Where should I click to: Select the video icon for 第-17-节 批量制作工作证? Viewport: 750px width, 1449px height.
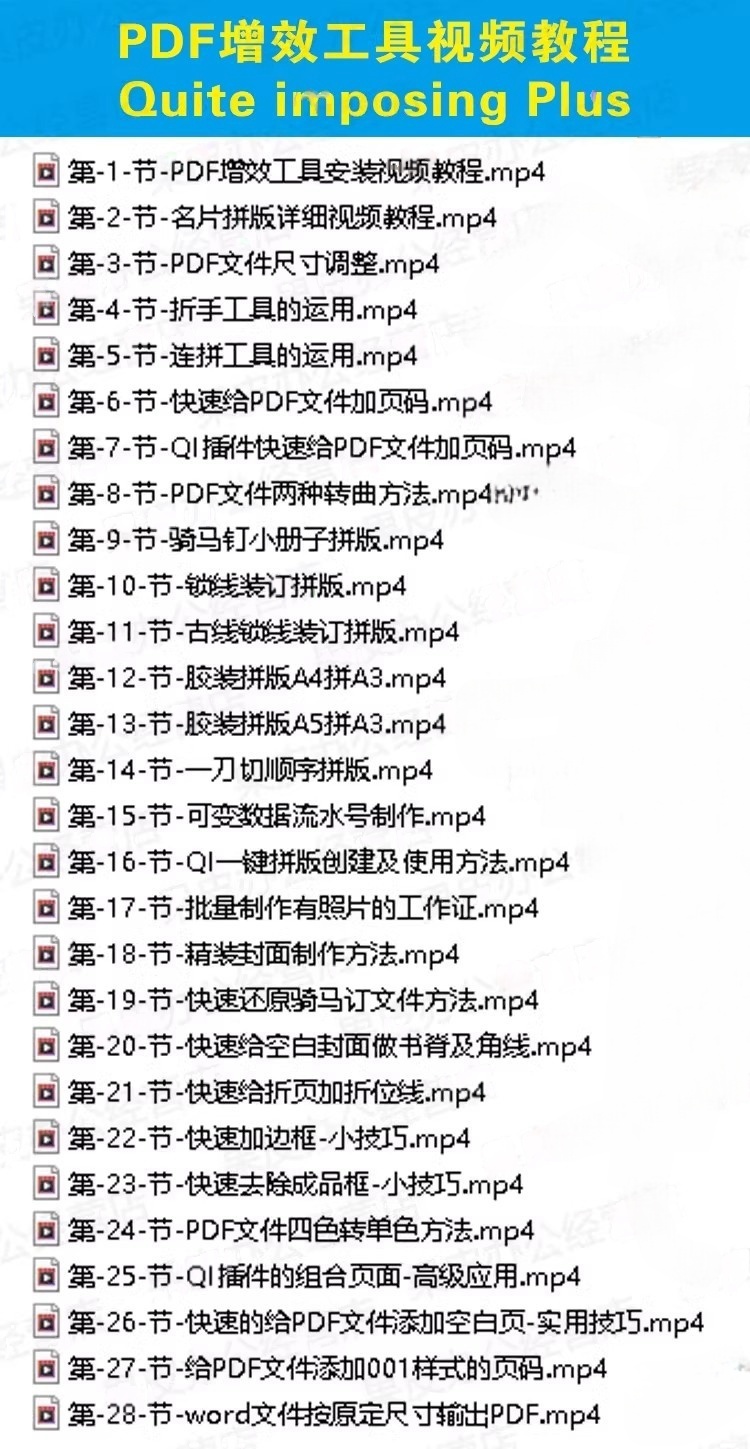(x=46, y=909)
